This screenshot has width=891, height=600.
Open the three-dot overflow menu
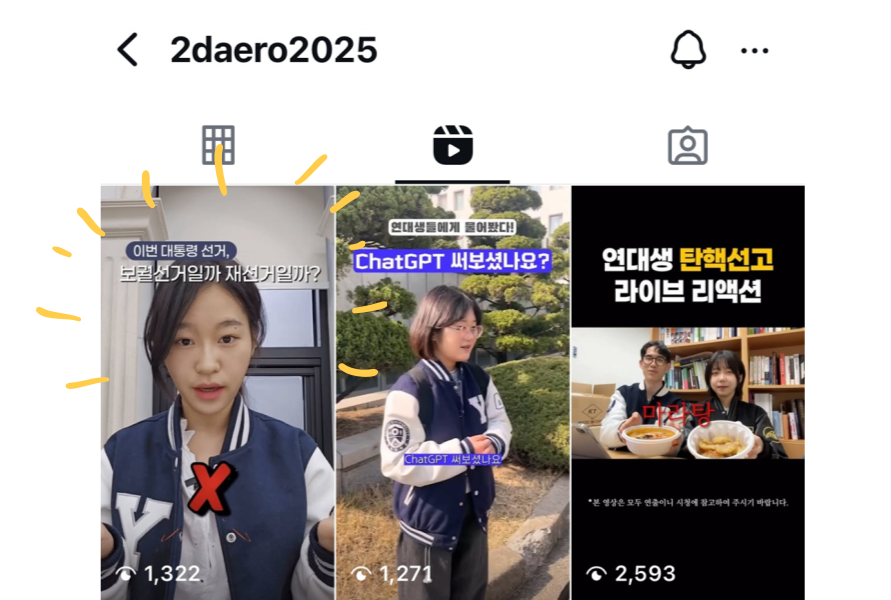[x=754, y=51]
